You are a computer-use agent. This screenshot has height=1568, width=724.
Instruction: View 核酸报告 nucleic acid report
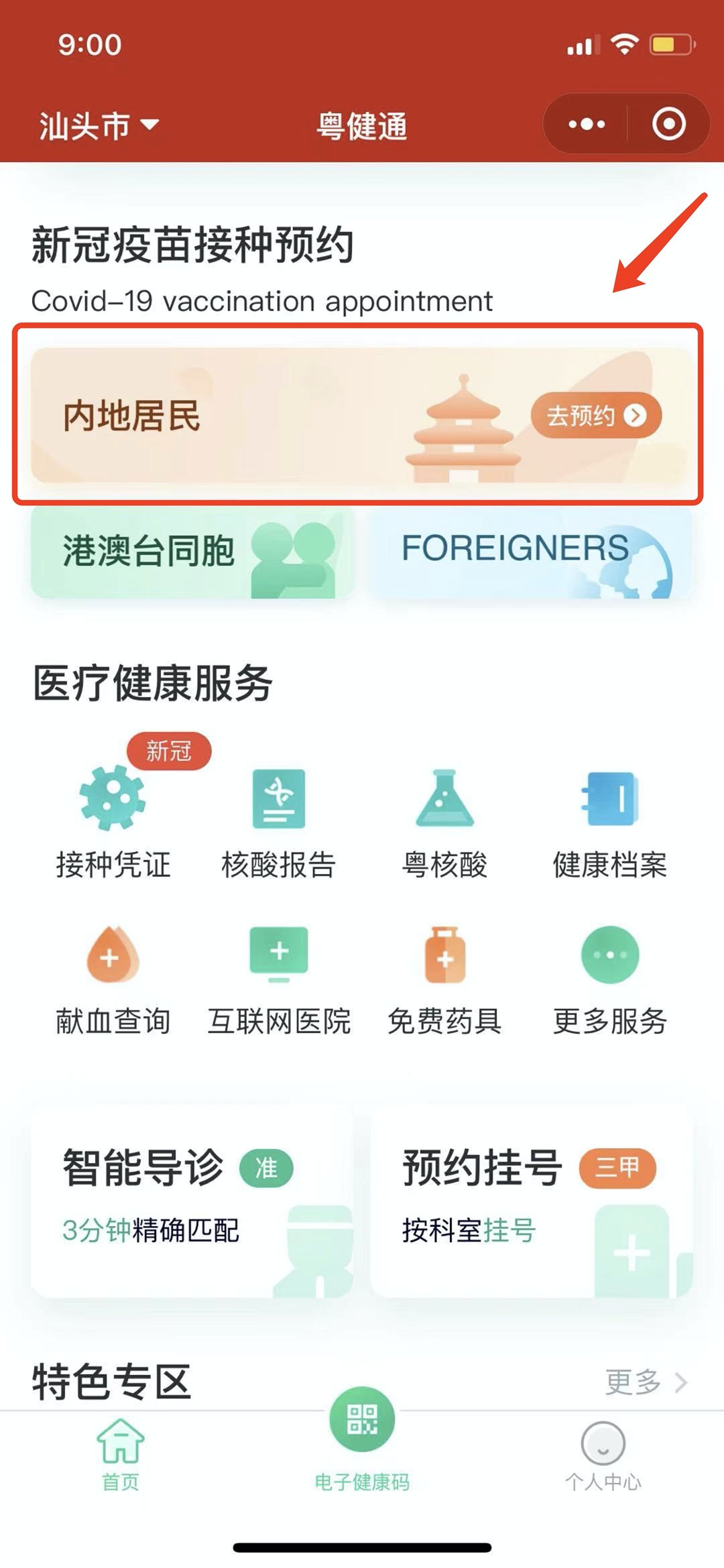pyautogui.click(x=278, y=823)
